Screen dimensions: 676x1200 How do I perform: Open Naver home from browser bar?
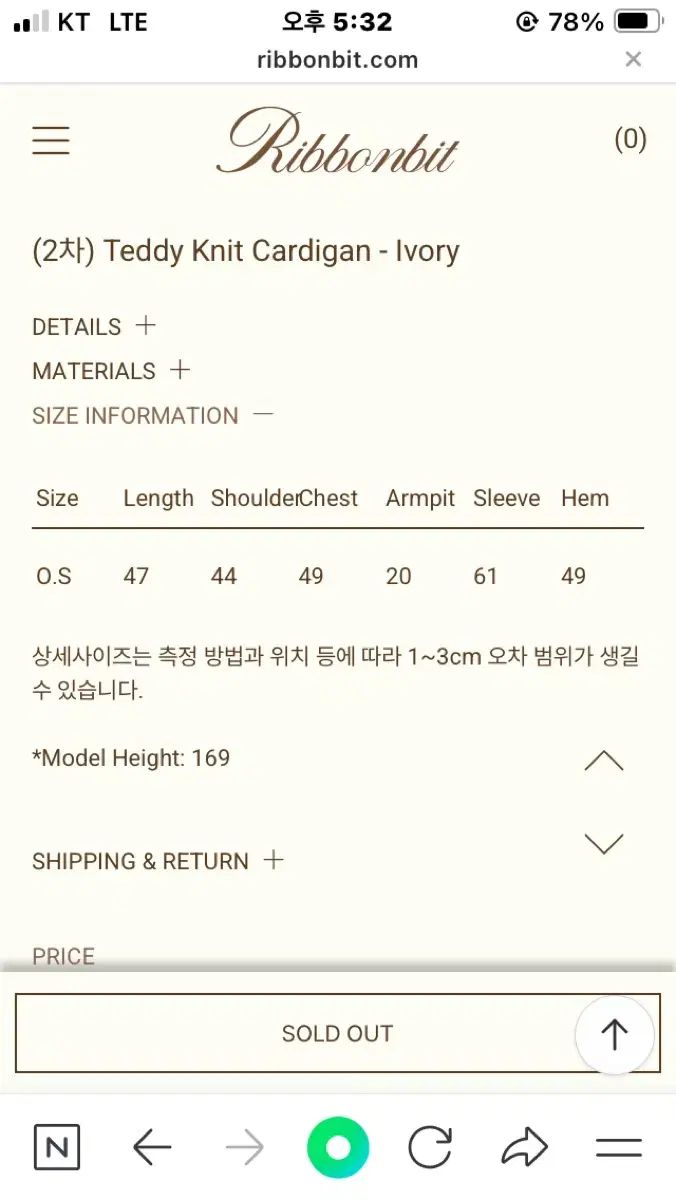57,1147
